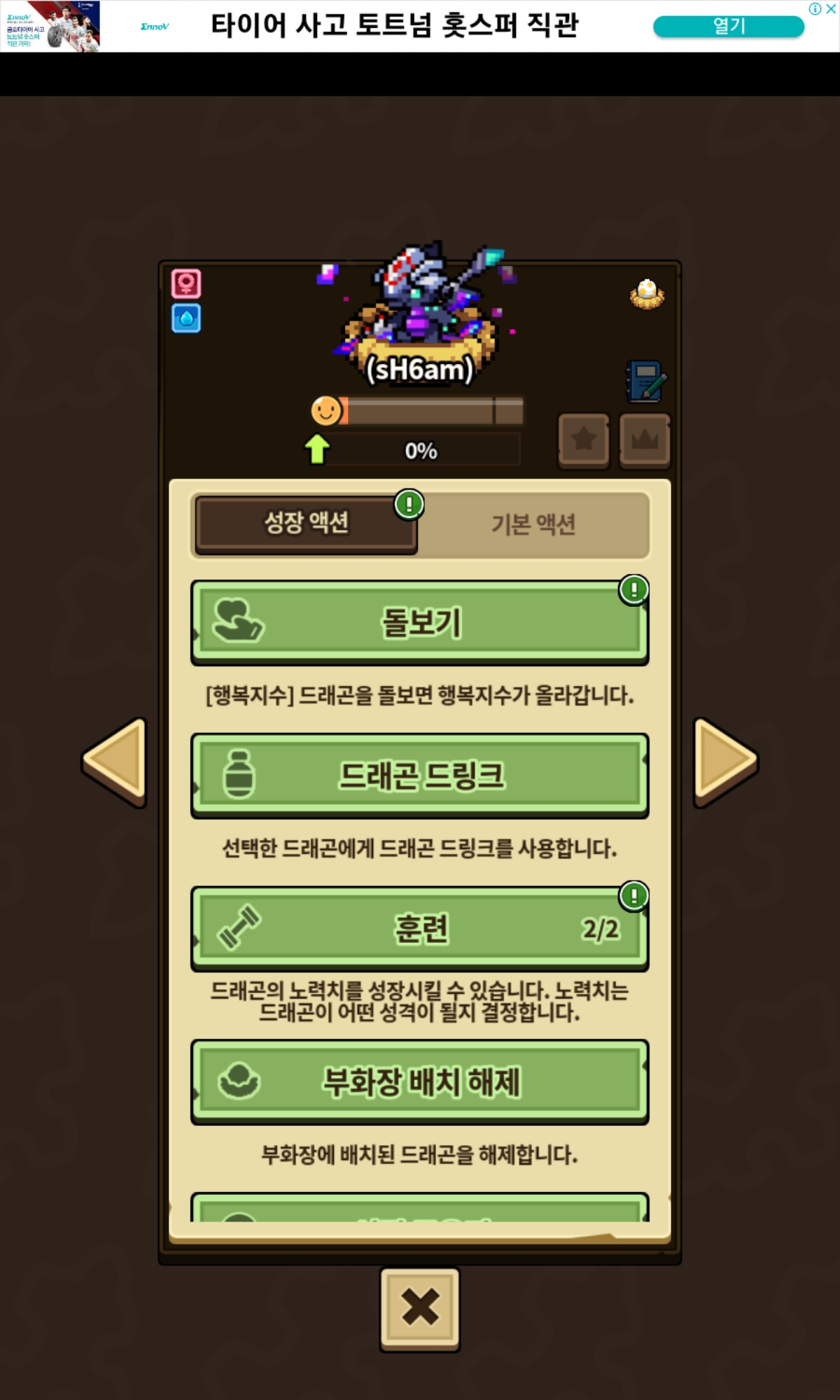The width and height of the screenshot is (840, 1400).
Task: Open the egg nest icon
Action: 647,294
